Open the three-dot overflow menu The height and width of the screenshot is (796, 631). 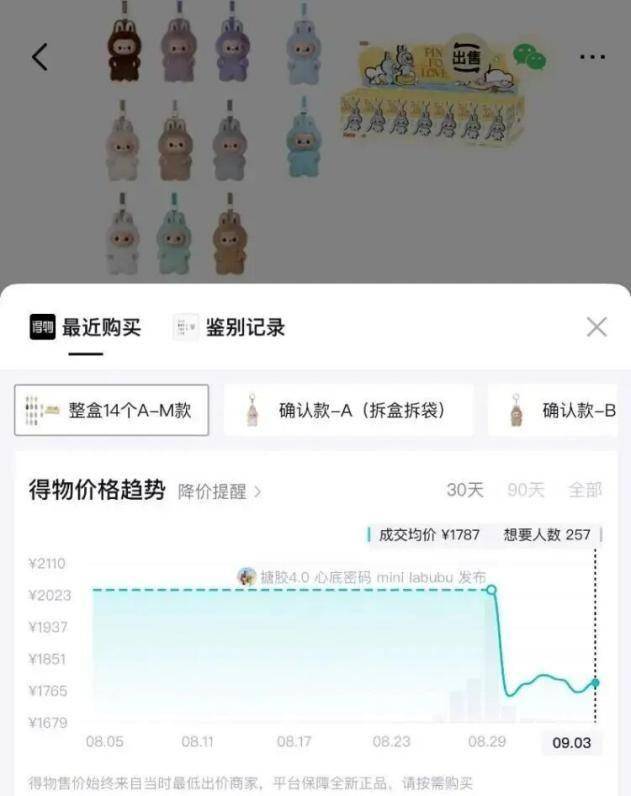click(x=593, y=57)
